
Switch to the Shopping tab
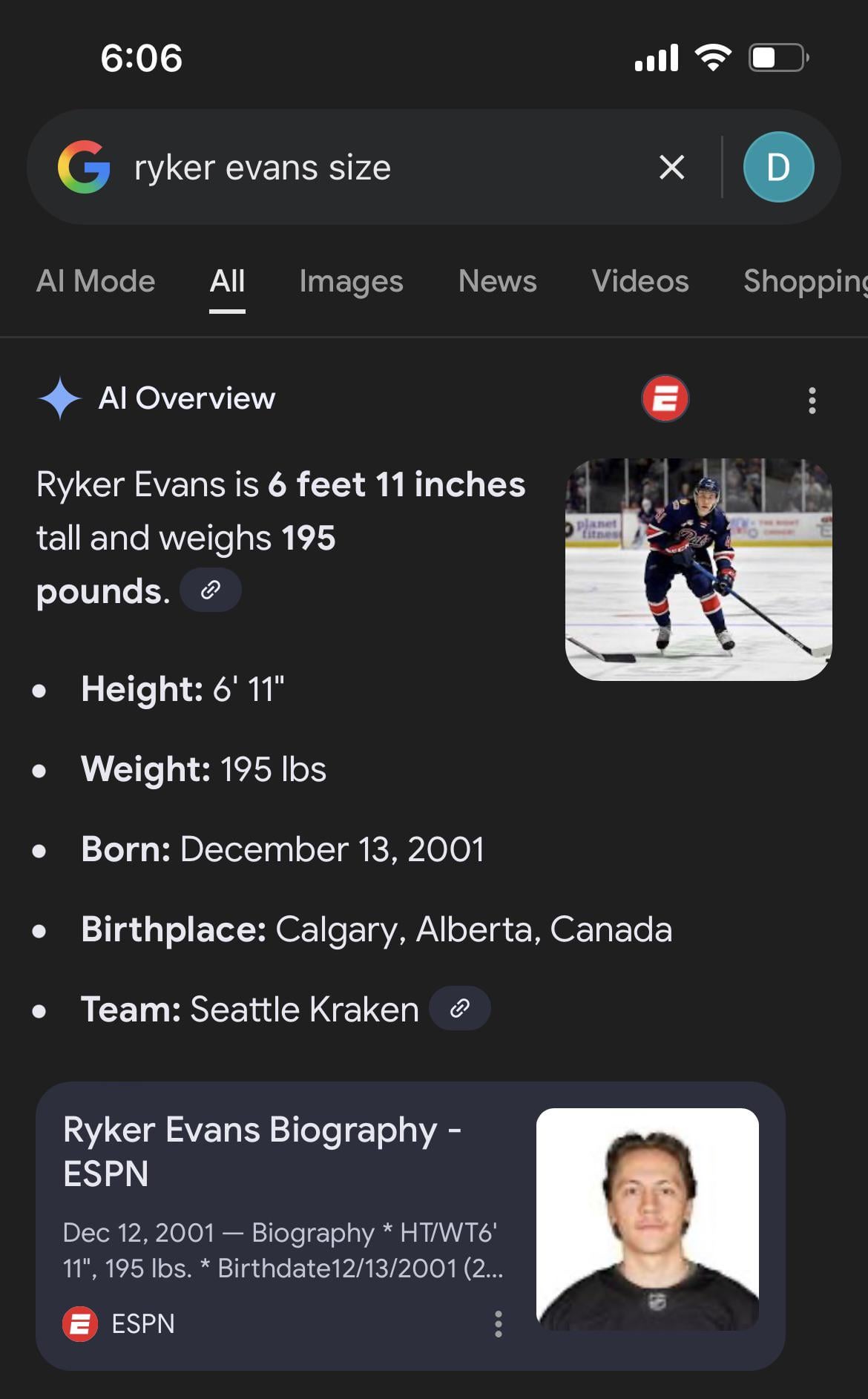pos(804,282)
